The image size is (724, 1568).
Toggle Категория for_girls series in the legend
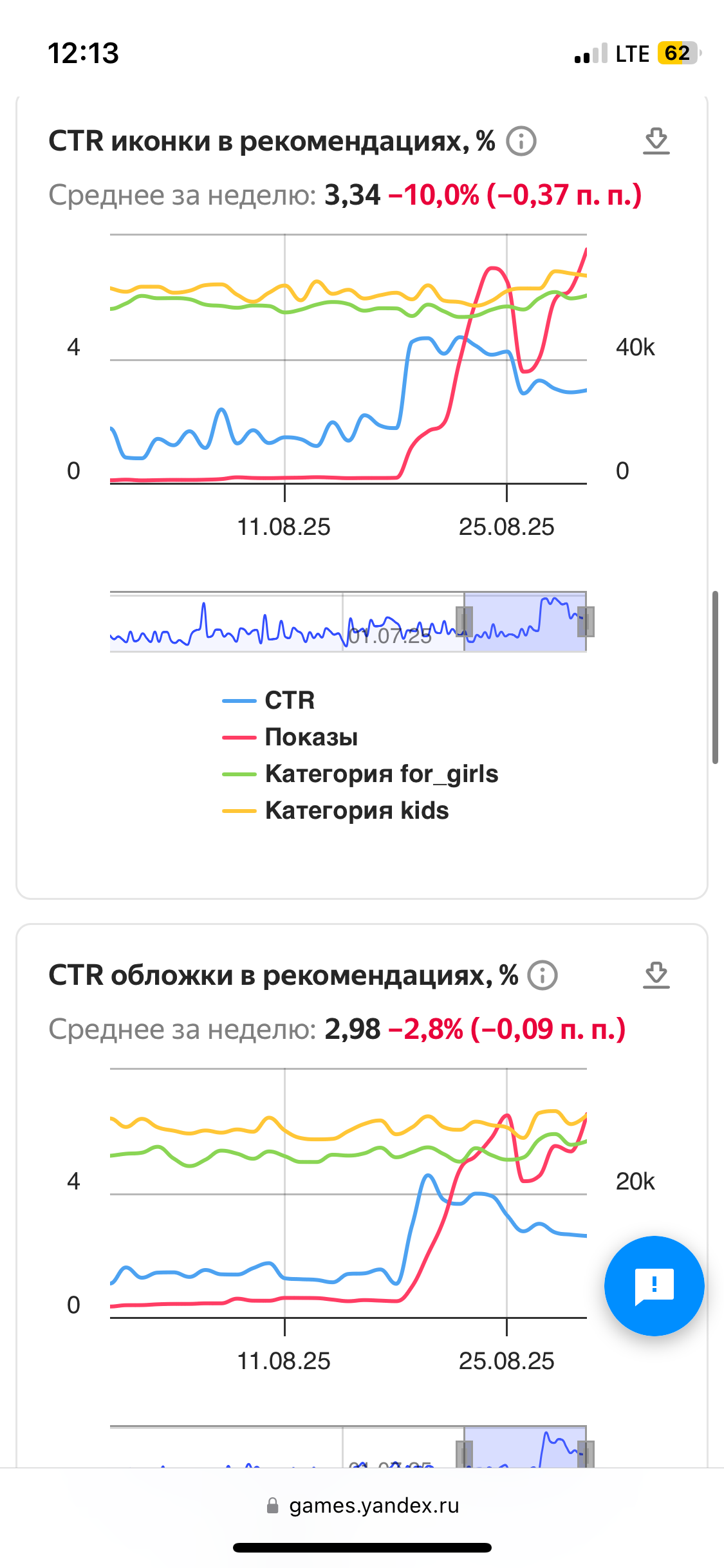(x=381, y=774)
